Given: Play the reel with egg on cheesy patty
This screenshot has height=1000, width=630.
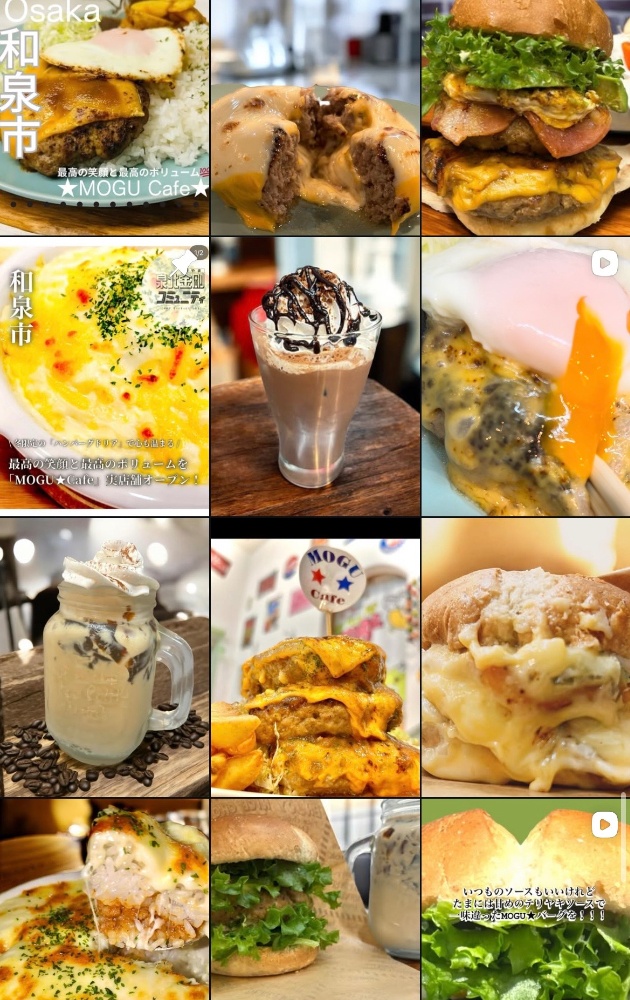Looking at the screenshot, I should (526, 376).
